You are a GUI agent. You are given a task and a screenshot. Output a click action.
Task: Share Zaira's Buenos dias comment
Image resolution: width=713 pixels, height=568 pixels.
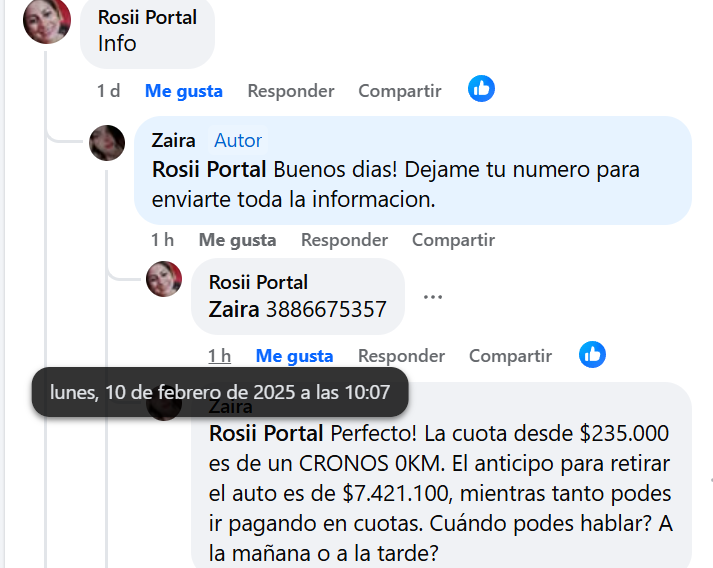point(453,240)
